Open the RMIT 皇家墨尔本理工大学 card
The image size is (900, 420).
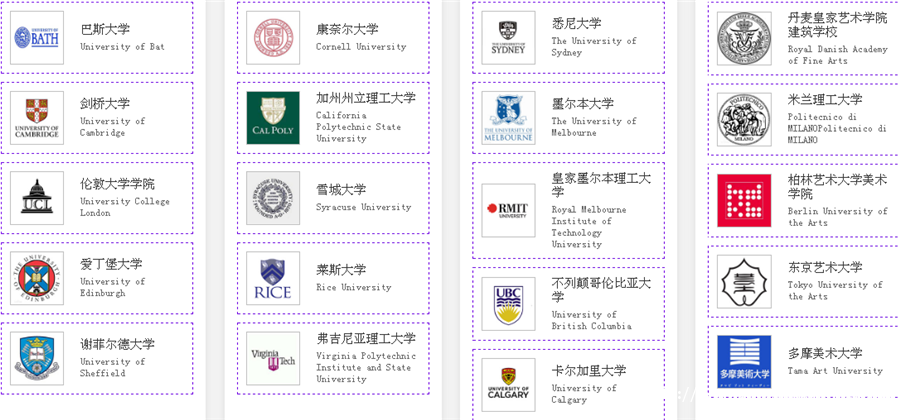point(568,211)
